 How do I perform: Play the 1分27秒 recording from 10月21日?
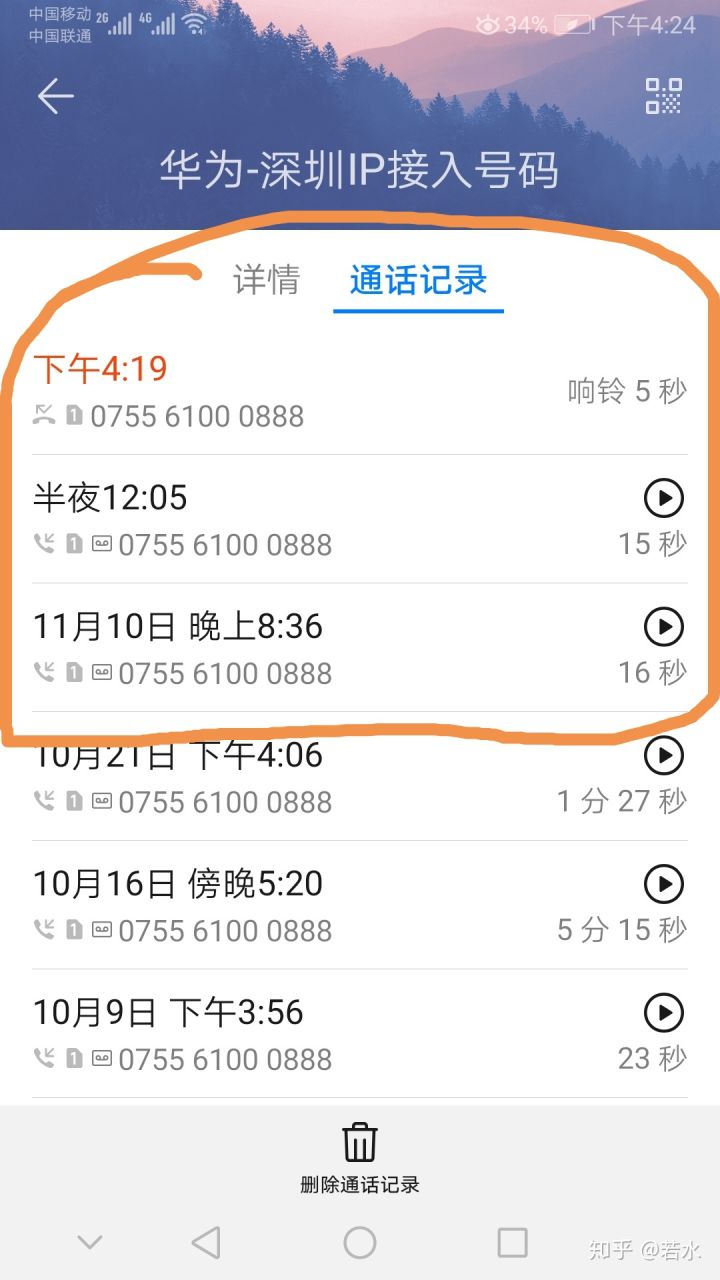(x=664, y=757)
